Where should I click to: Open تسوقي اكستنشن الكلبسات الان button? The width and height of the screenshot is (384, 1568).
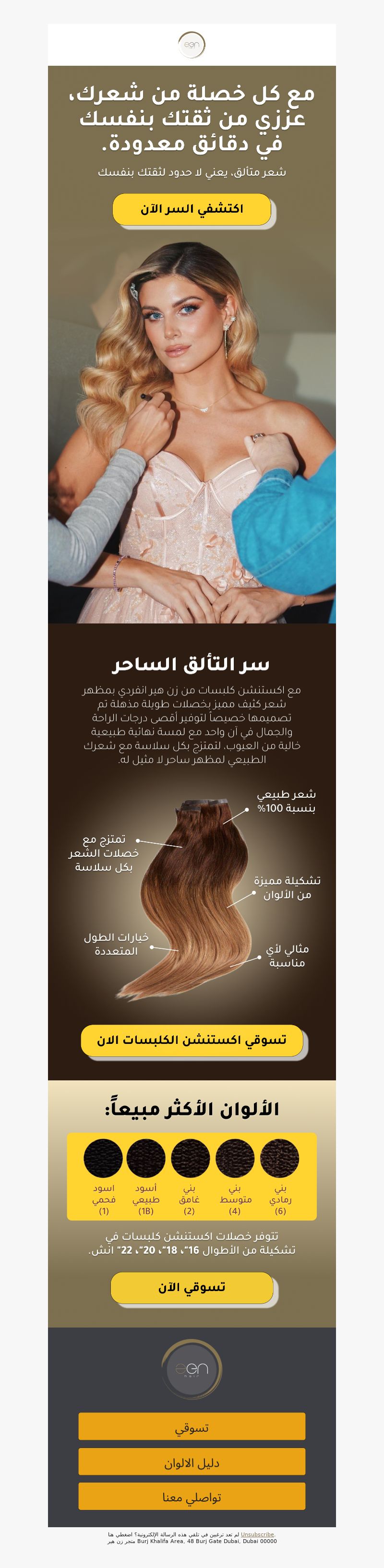pos(192,1040)
